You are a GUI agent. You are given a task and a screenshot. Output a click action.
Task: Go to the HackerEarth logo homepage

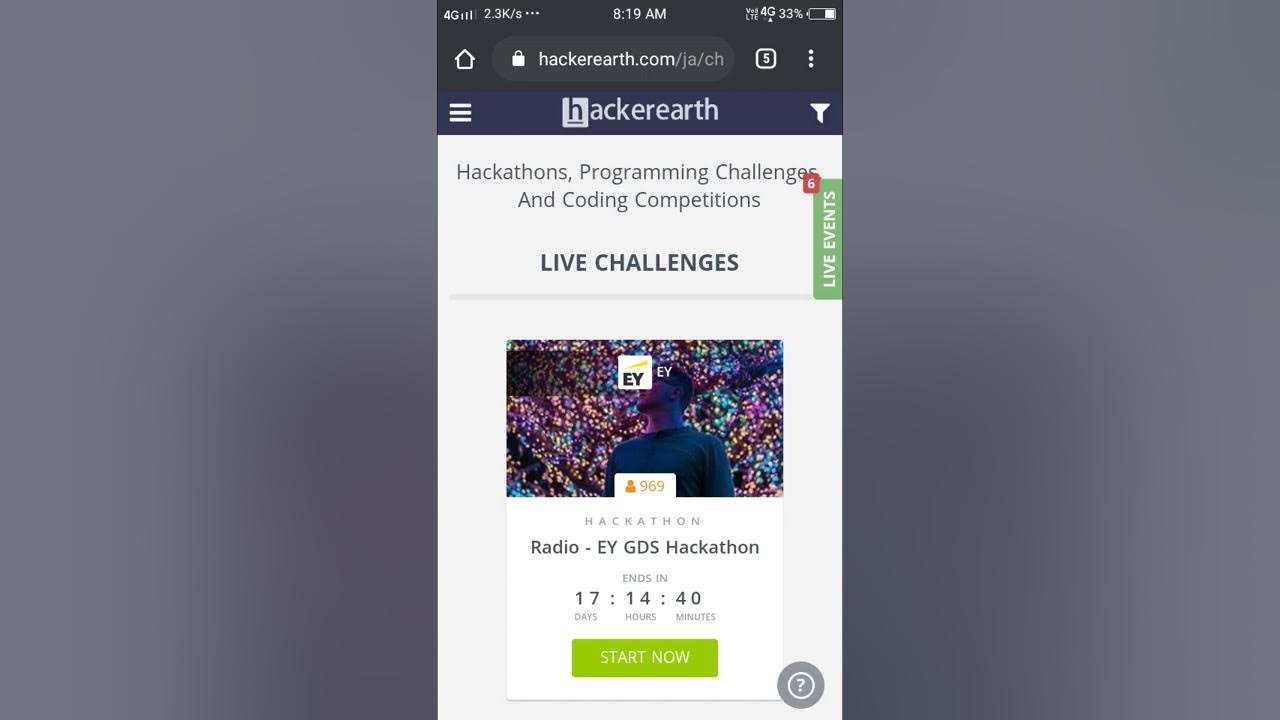point(640,111)
